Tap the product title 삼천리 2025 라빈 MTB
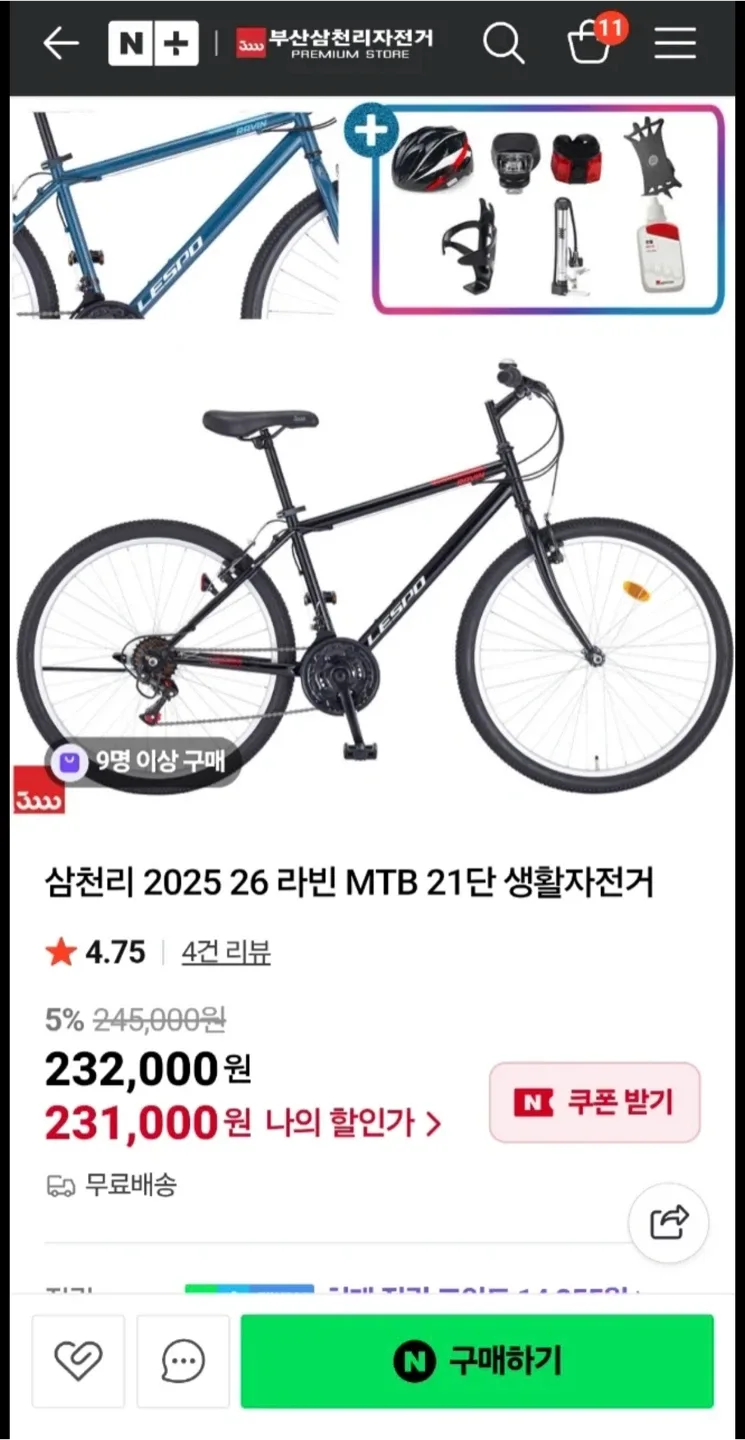The height and width of the screenshot is (1440, 745). 352,881
